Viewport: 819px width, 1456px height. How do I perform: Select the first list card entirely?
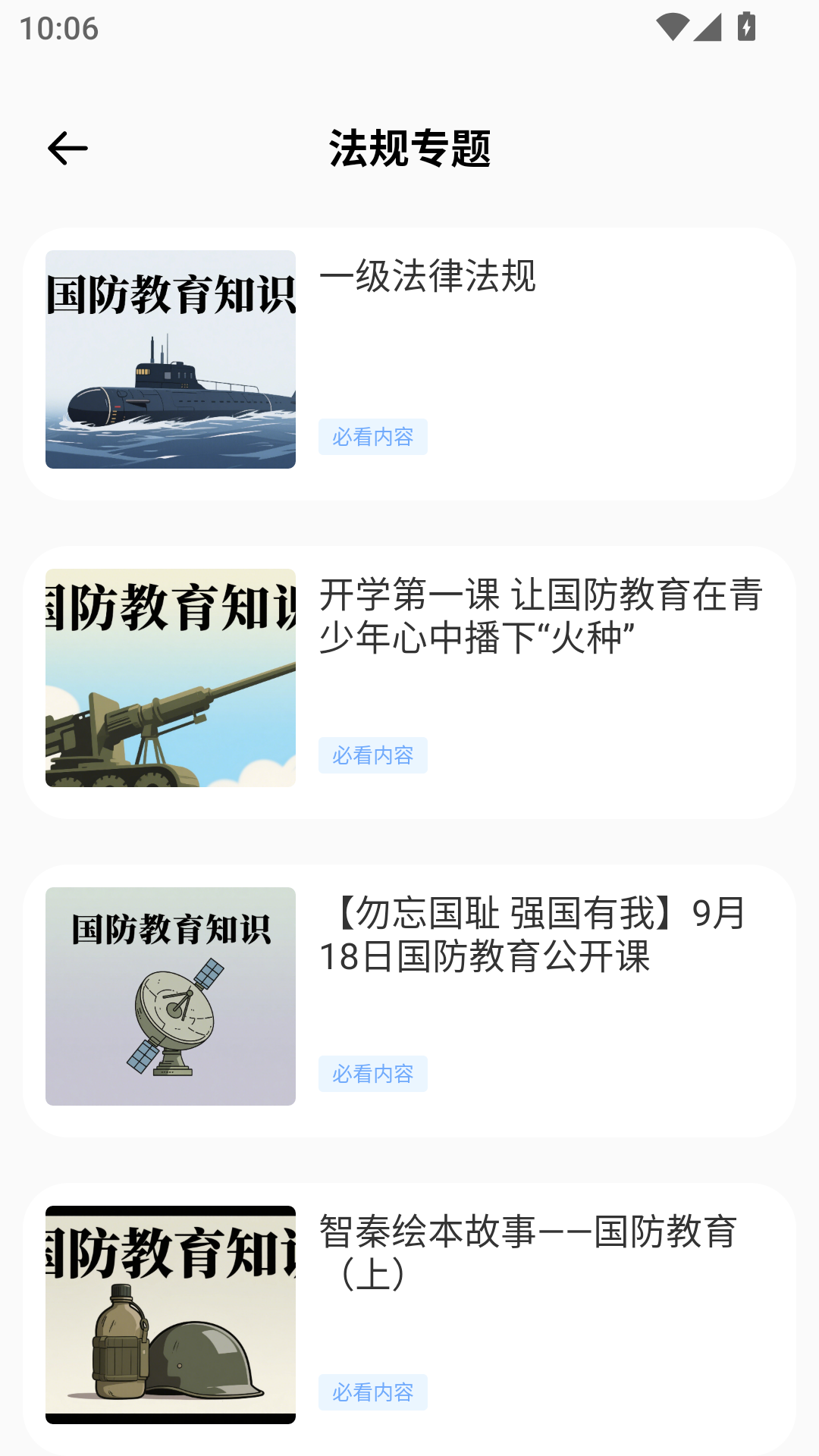pyautogui.click(x=409, y=358)
